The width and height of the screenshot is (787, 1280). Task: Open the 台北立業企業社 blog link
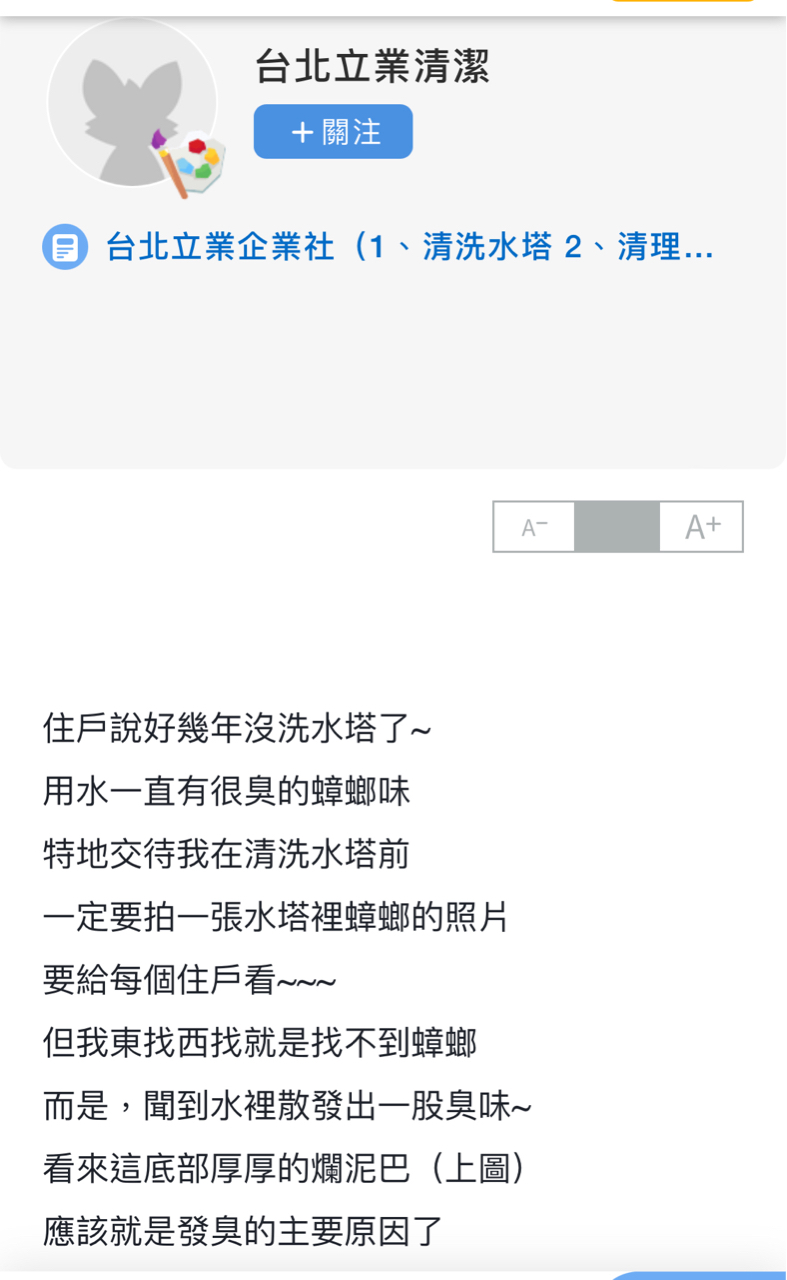click(x=410, y=246)
